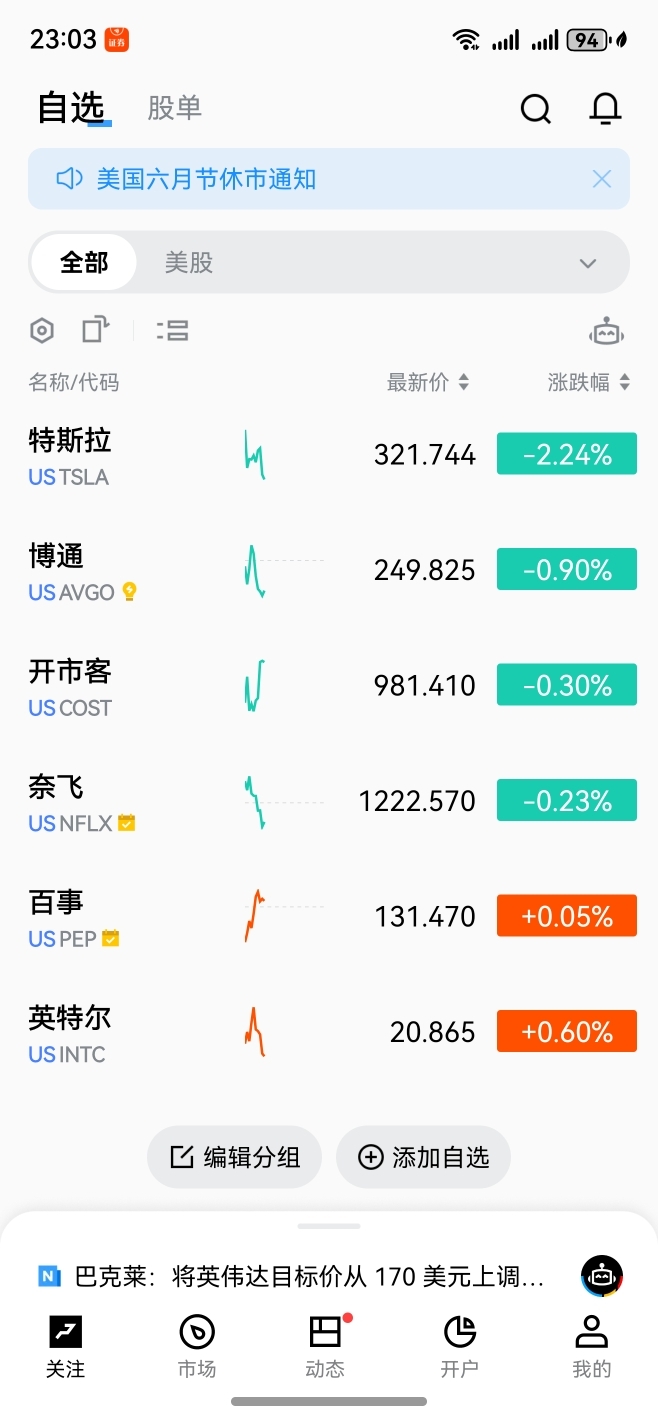Open the hexagon settings icon
658x1416 pixels.
41,330
